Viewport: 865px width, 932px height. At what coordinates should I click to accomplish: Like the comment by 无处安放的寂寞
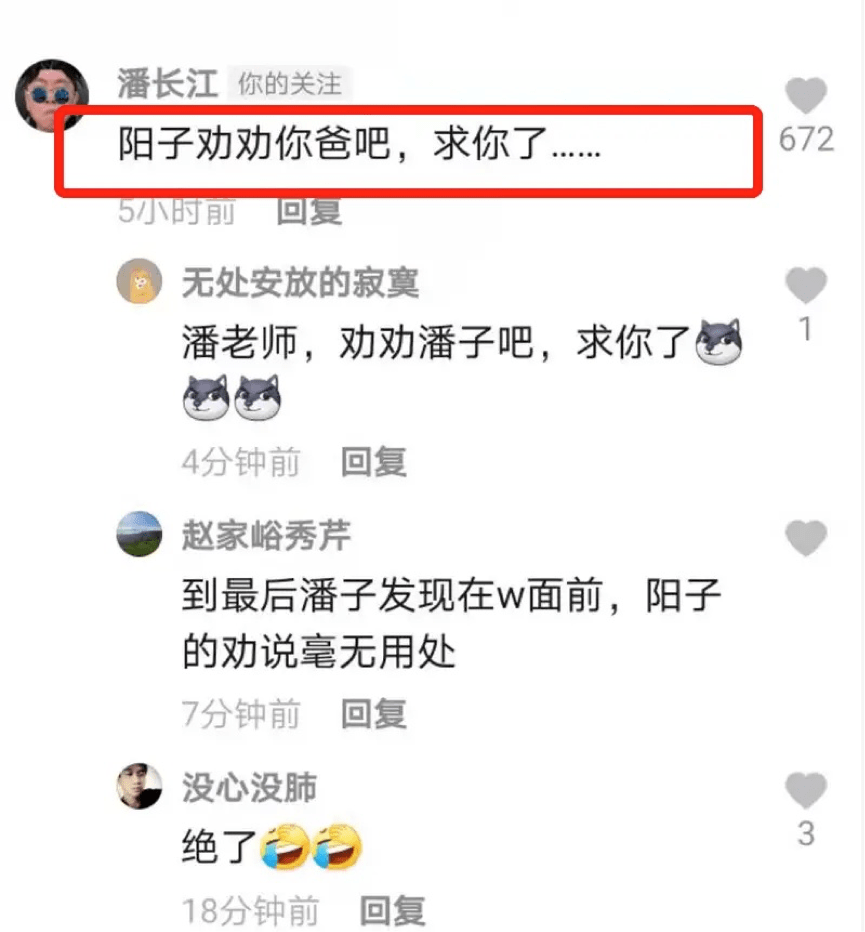[805, 287]
